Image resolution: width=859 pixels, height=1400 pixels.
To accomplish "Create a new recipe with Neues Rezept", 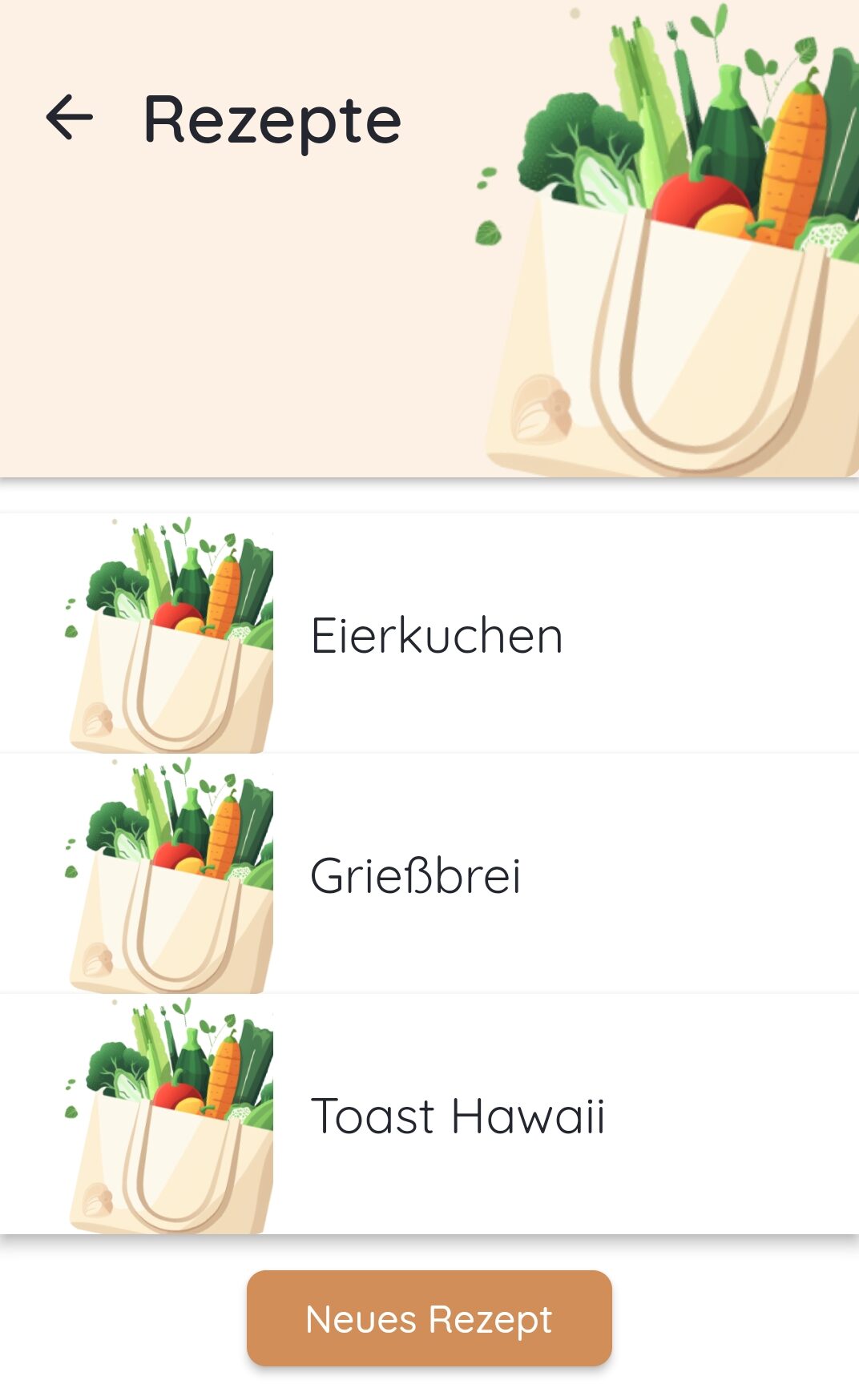I will tap(429, 1318).
